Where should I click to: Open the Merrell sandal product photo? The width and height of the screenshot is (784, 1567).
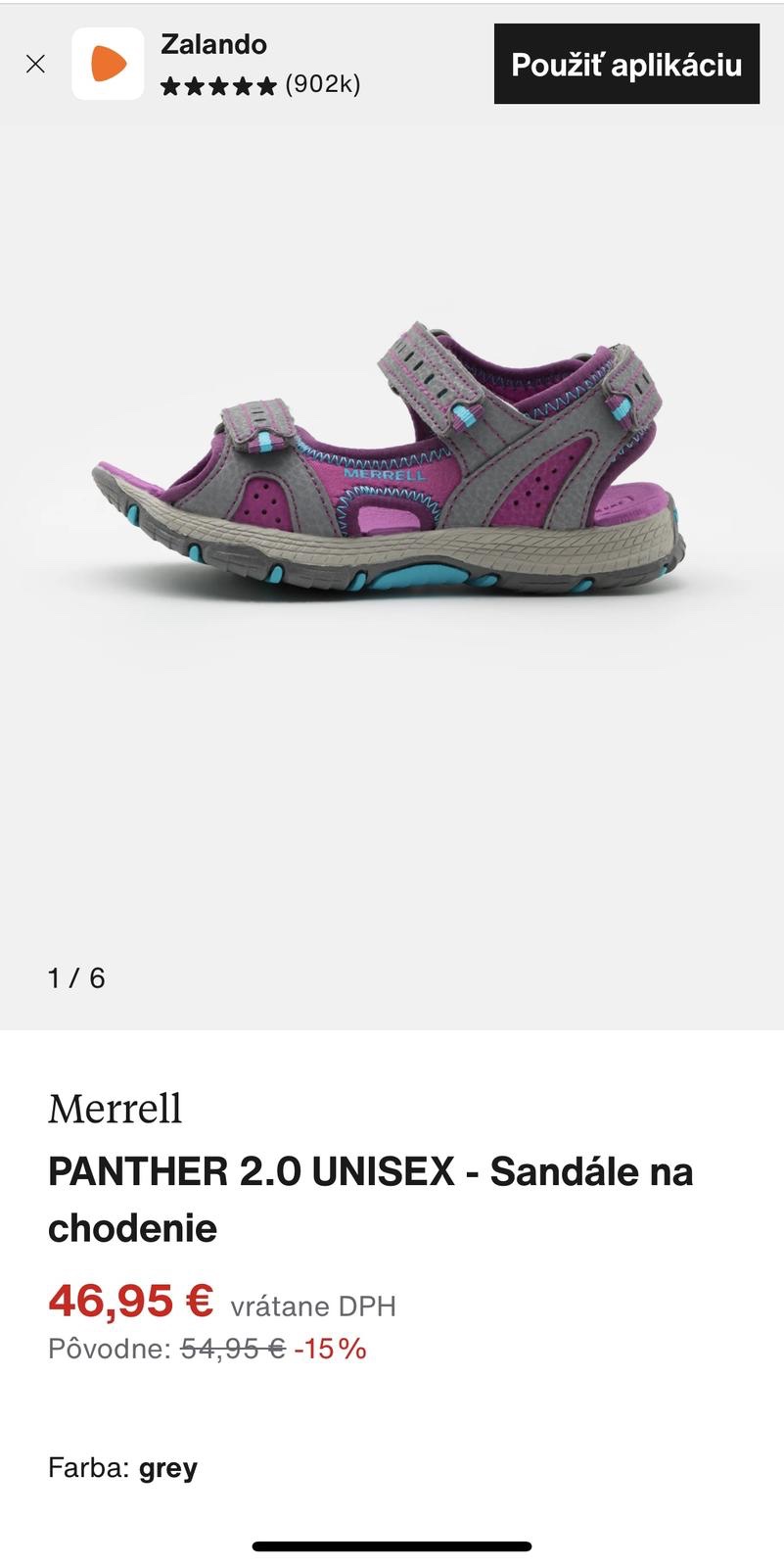tap(392, 460)
